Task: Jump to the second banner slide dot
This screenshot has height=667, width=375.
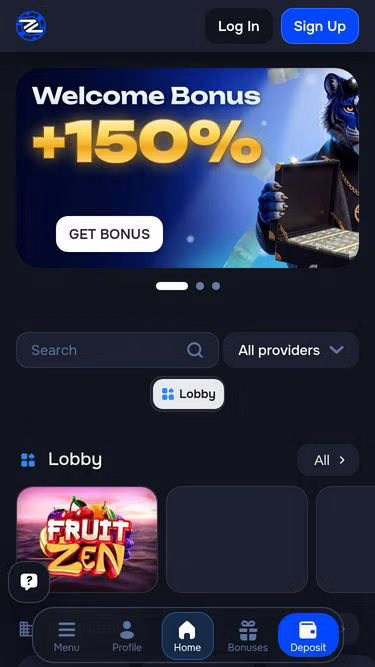Action: coord(200,286)
